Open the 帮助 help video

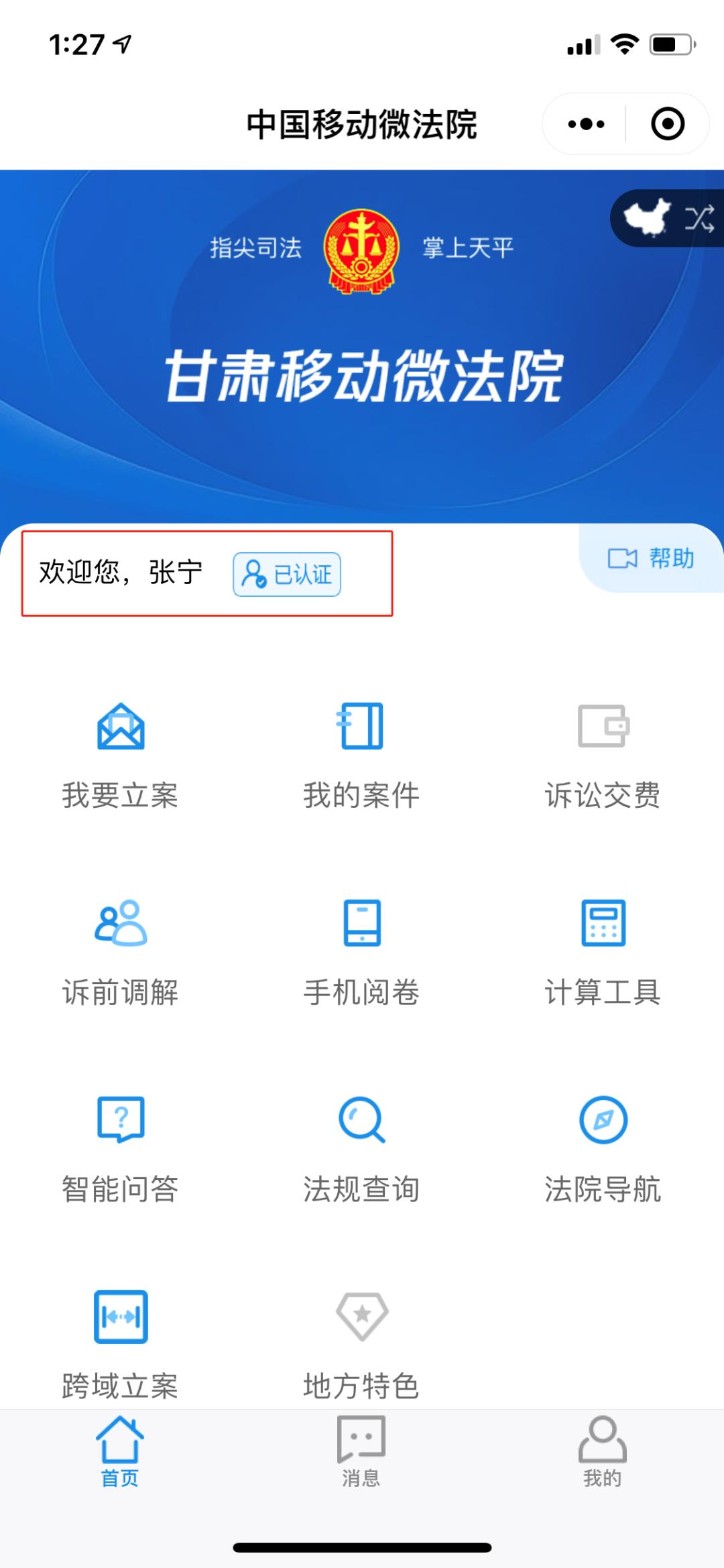click(651, 558)
